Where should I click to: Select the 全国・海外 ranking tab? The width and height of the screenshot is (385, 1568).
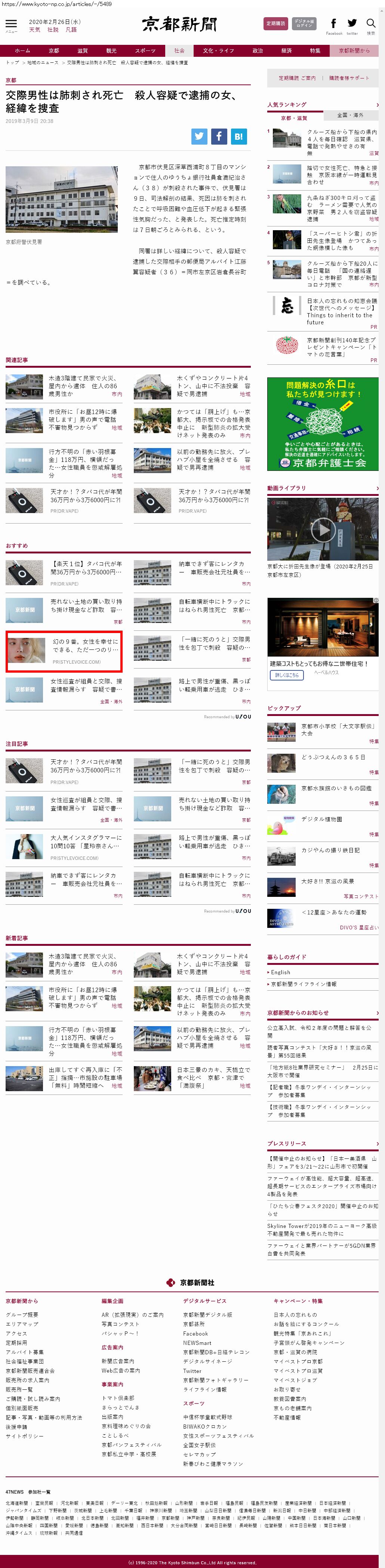(350, 115)
